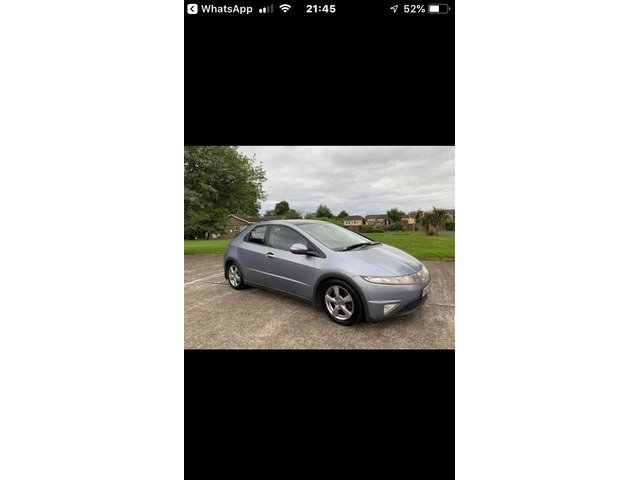Viewport: 640px width, 480px height.
Task: Tap the car photo to reveal viewer controls
Action: point(319,247)
